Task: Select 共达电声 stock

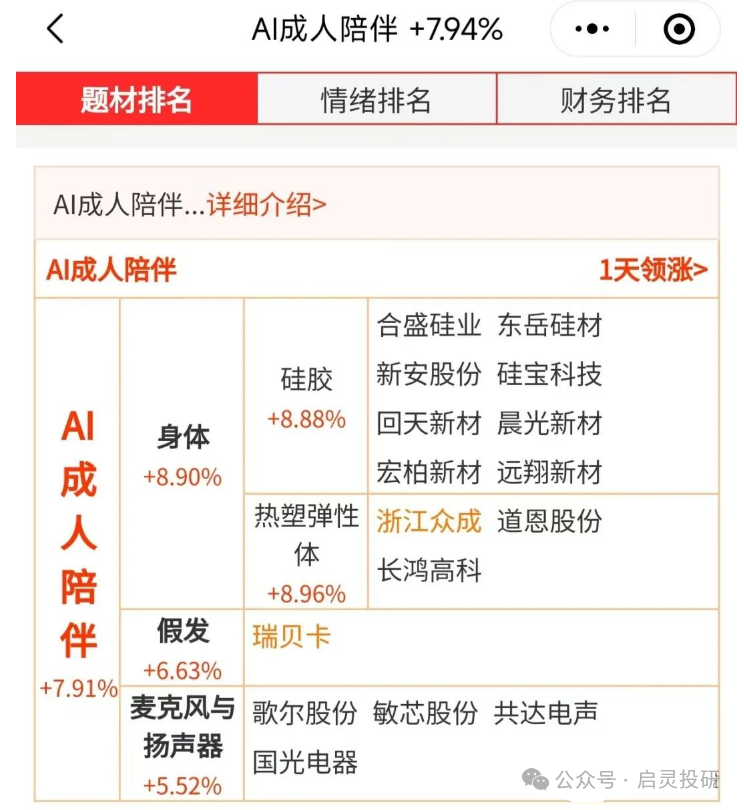Action: [x=546, y=713]
